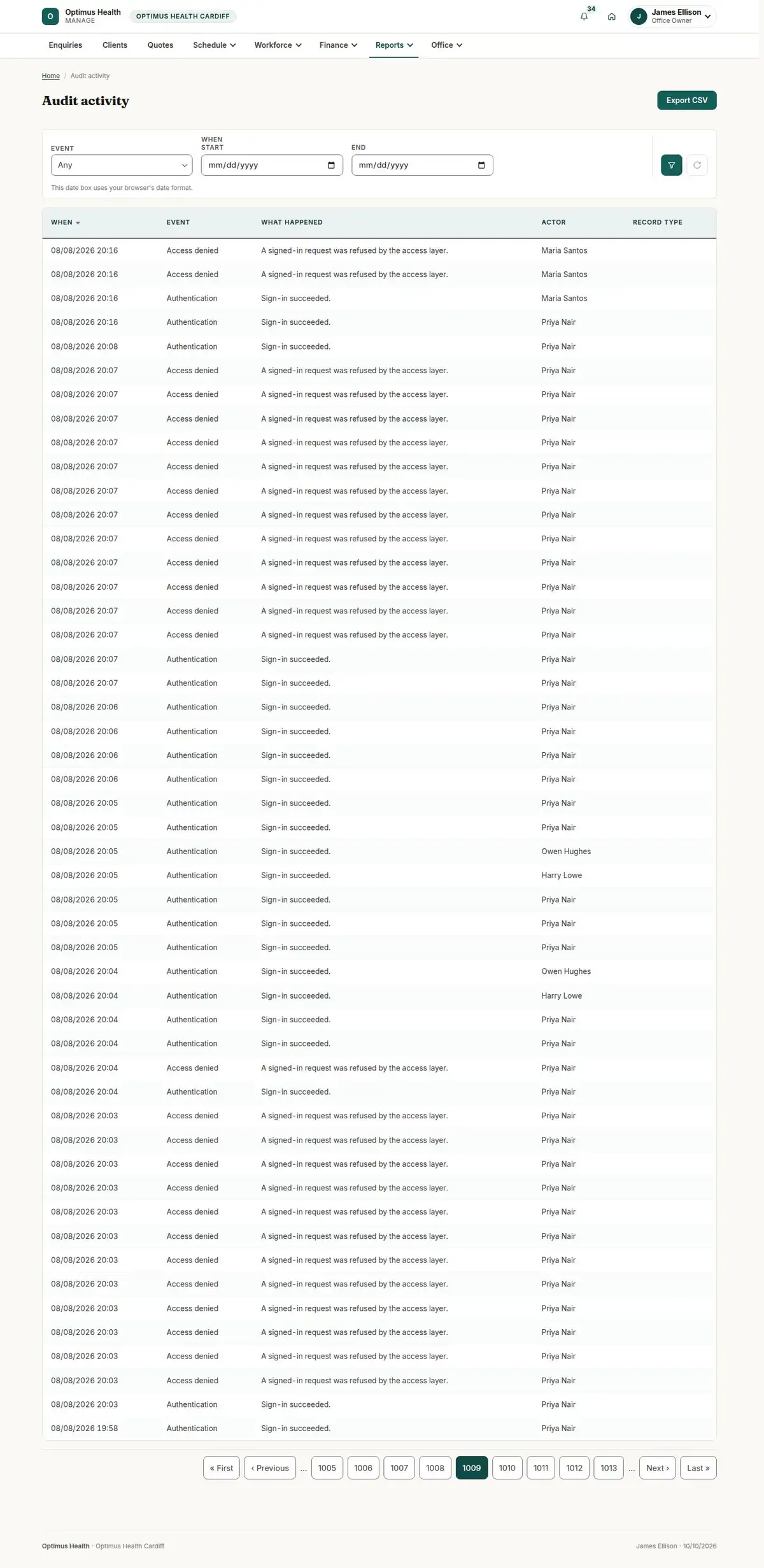This screenshot has width=764, height=1568.
Task: Reset filters with the refresh icon
Action: (697, 165)
